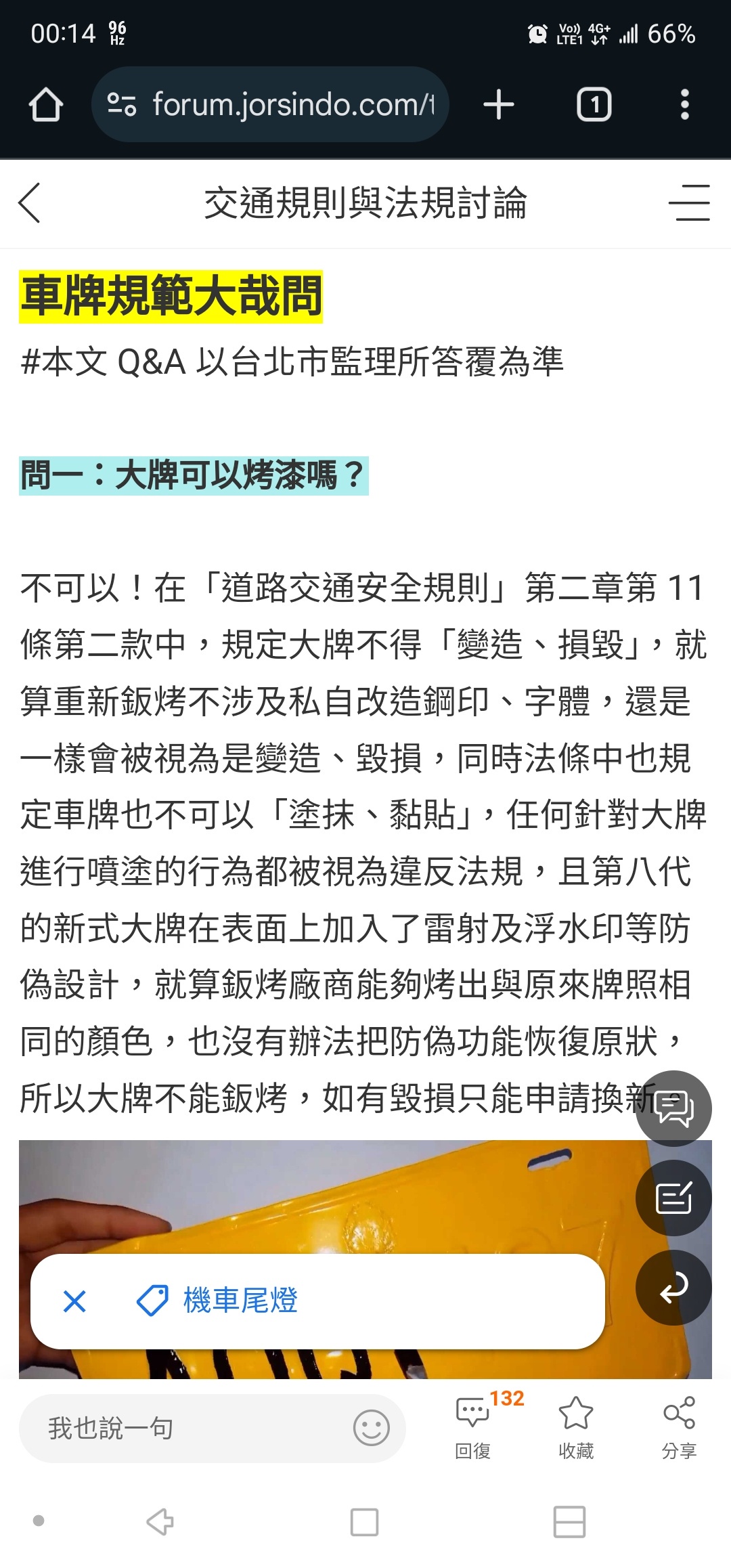Go back to the previous forum page
This screenshot has height=1568, width=731.
click(30, 202)
